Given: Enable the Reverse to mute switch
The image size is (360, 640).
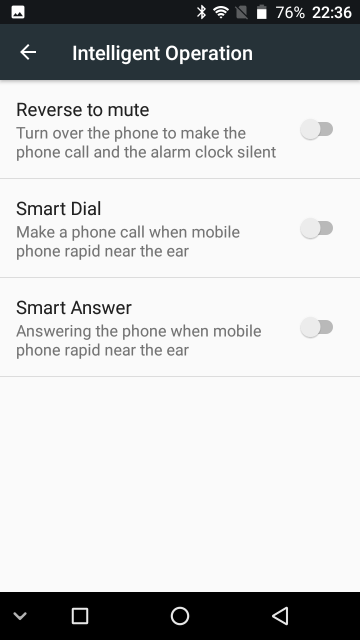Looking at the screenshot, I should click(317, 129).
